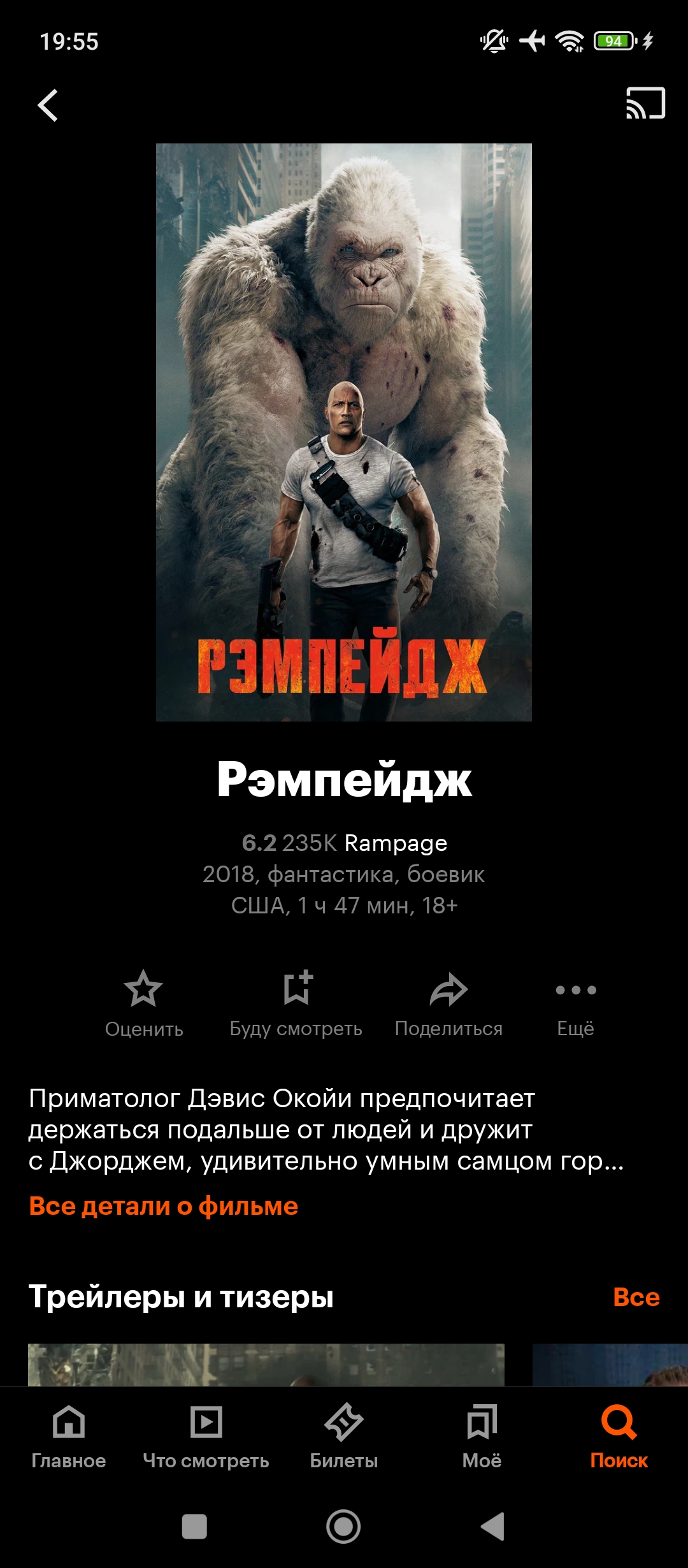
Task: Add the movie via Буду смотреть
Action: click(296, 1002)
